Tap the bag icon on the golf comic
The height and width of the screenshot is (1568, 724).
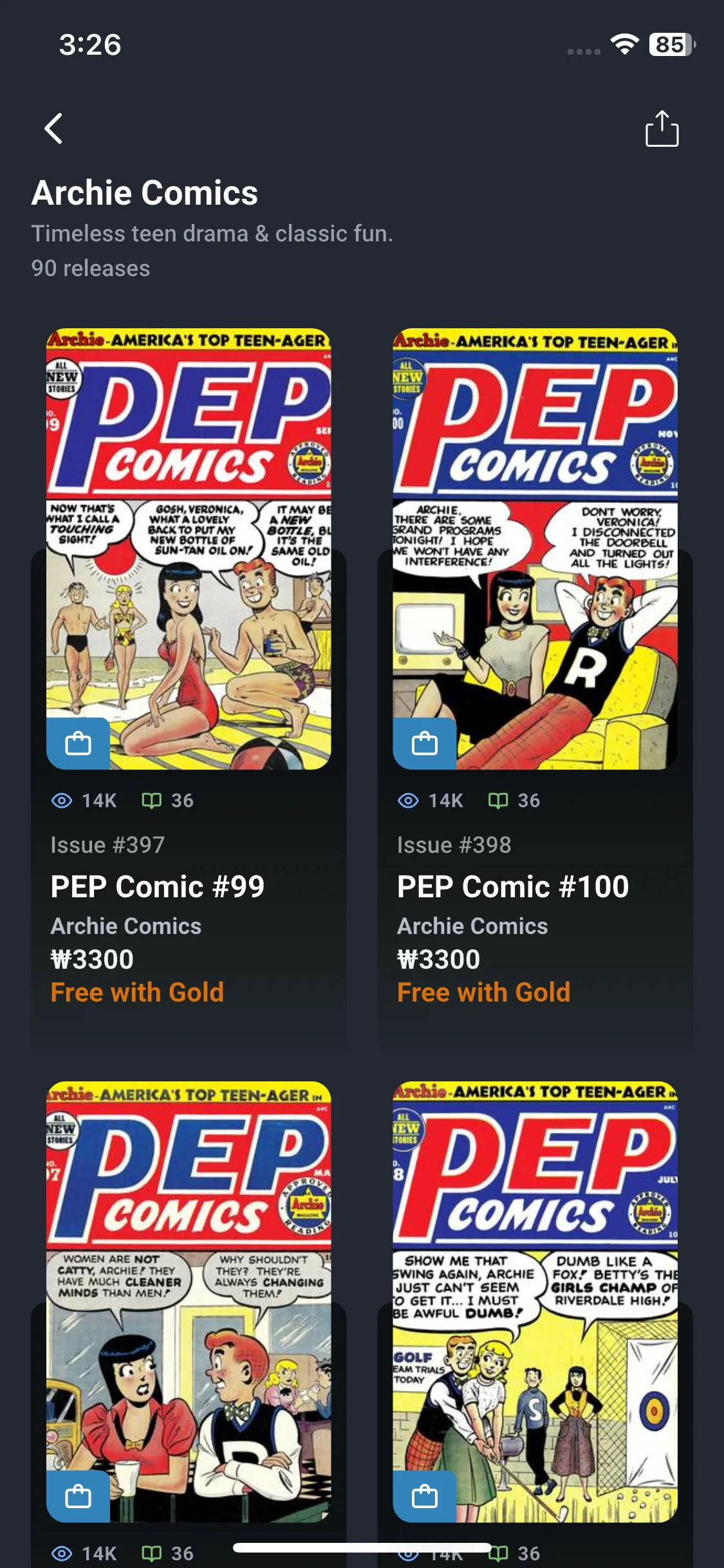click(x=425, y=1496)
